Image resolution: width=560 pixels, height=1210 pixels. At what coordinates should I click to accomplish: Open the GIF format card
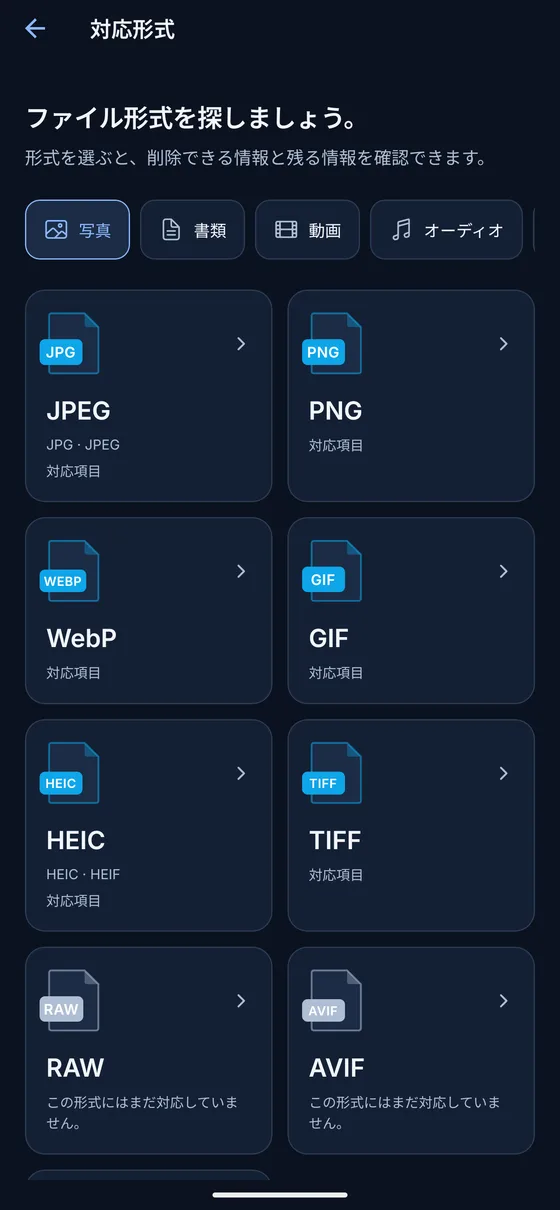tap(411, 611)
